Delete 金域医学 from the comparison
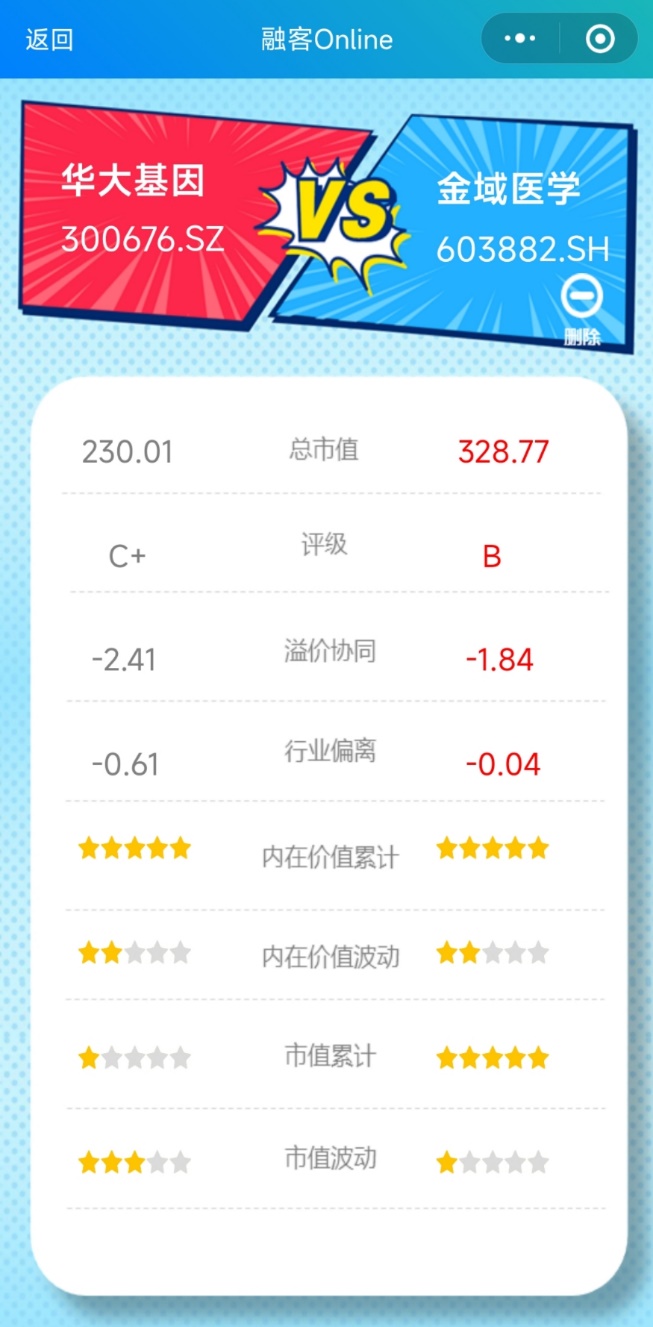The image size is (653, 1327). tap(581, 308)
